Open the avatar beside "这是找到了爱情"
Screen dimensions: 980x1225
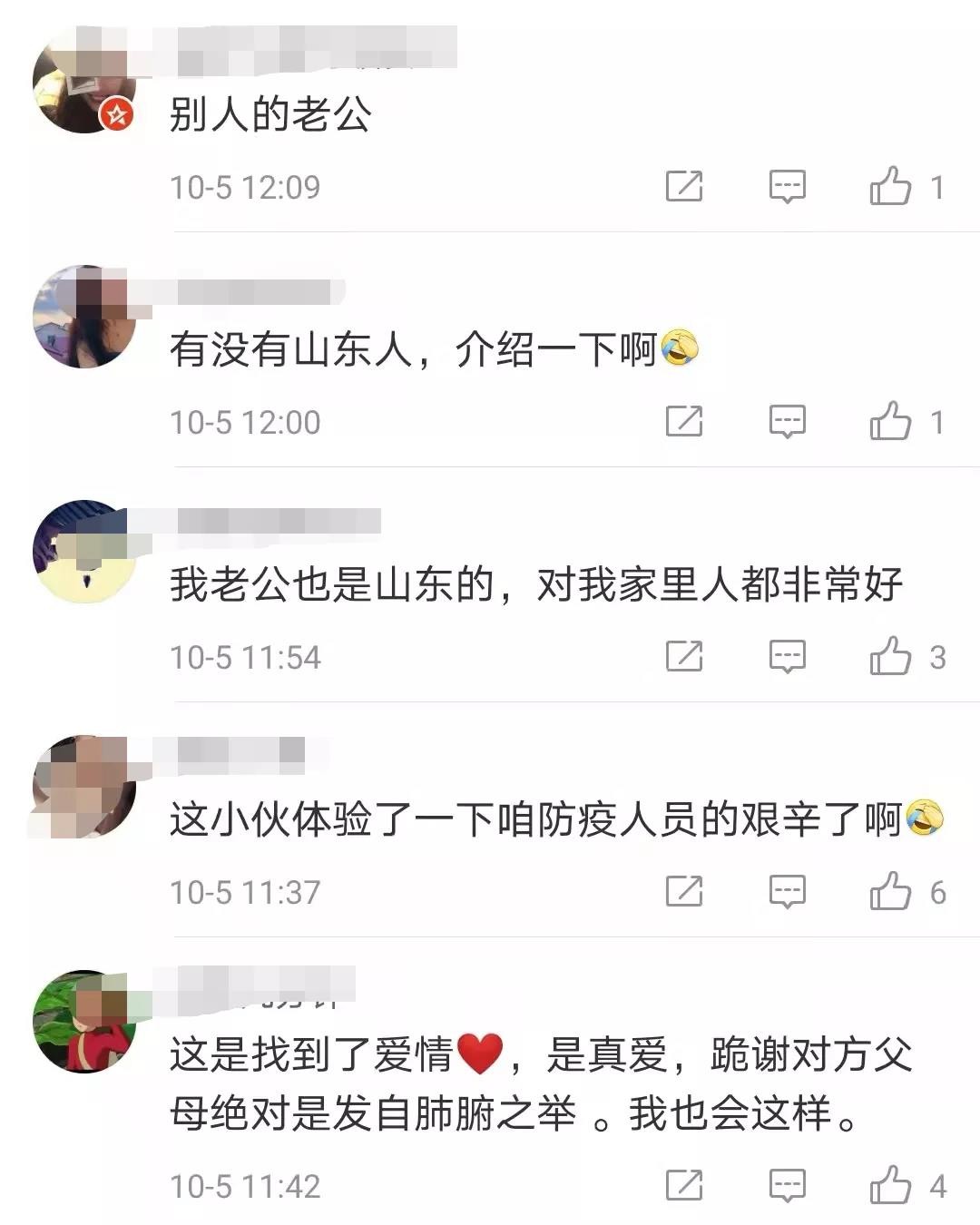(84, 1022)
